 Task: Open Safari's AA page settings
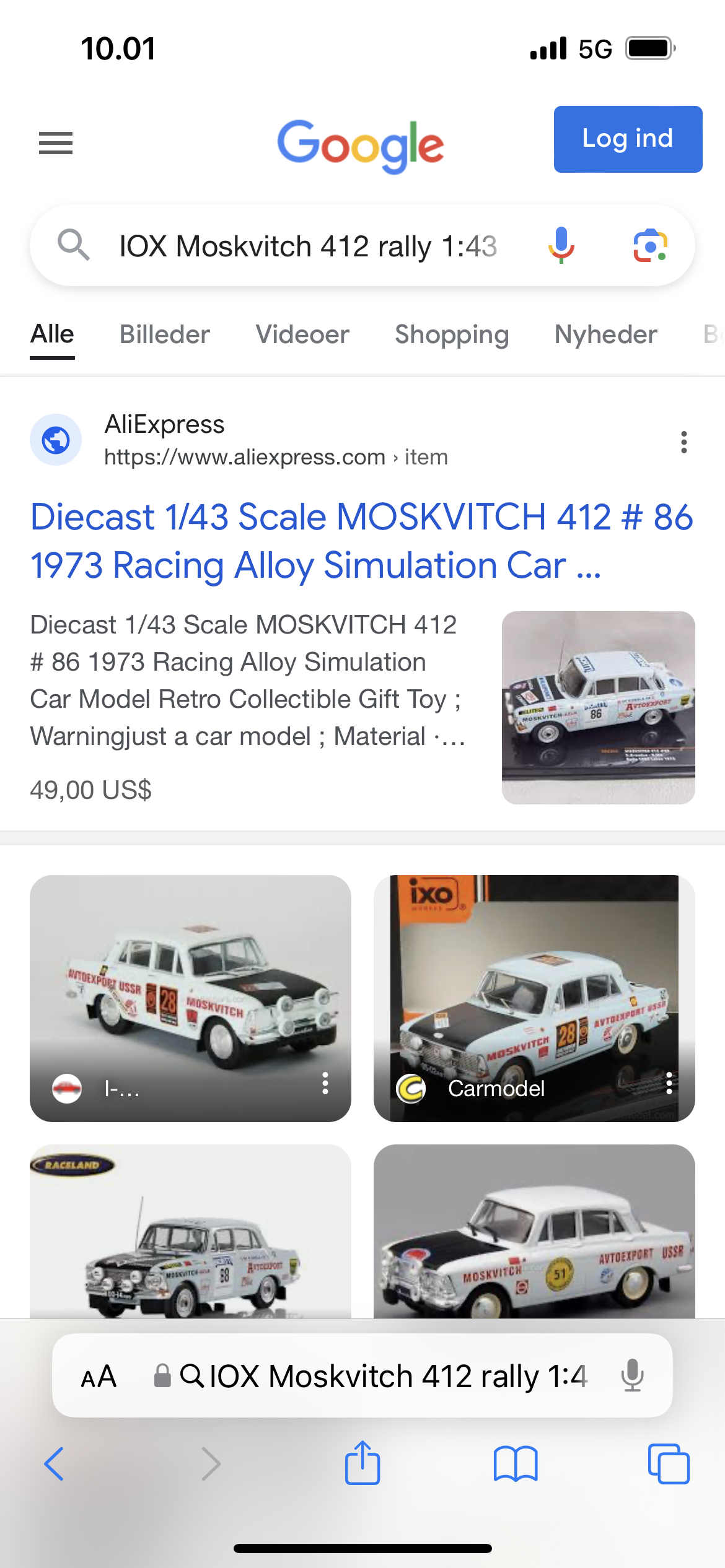tap(99, 1377)
